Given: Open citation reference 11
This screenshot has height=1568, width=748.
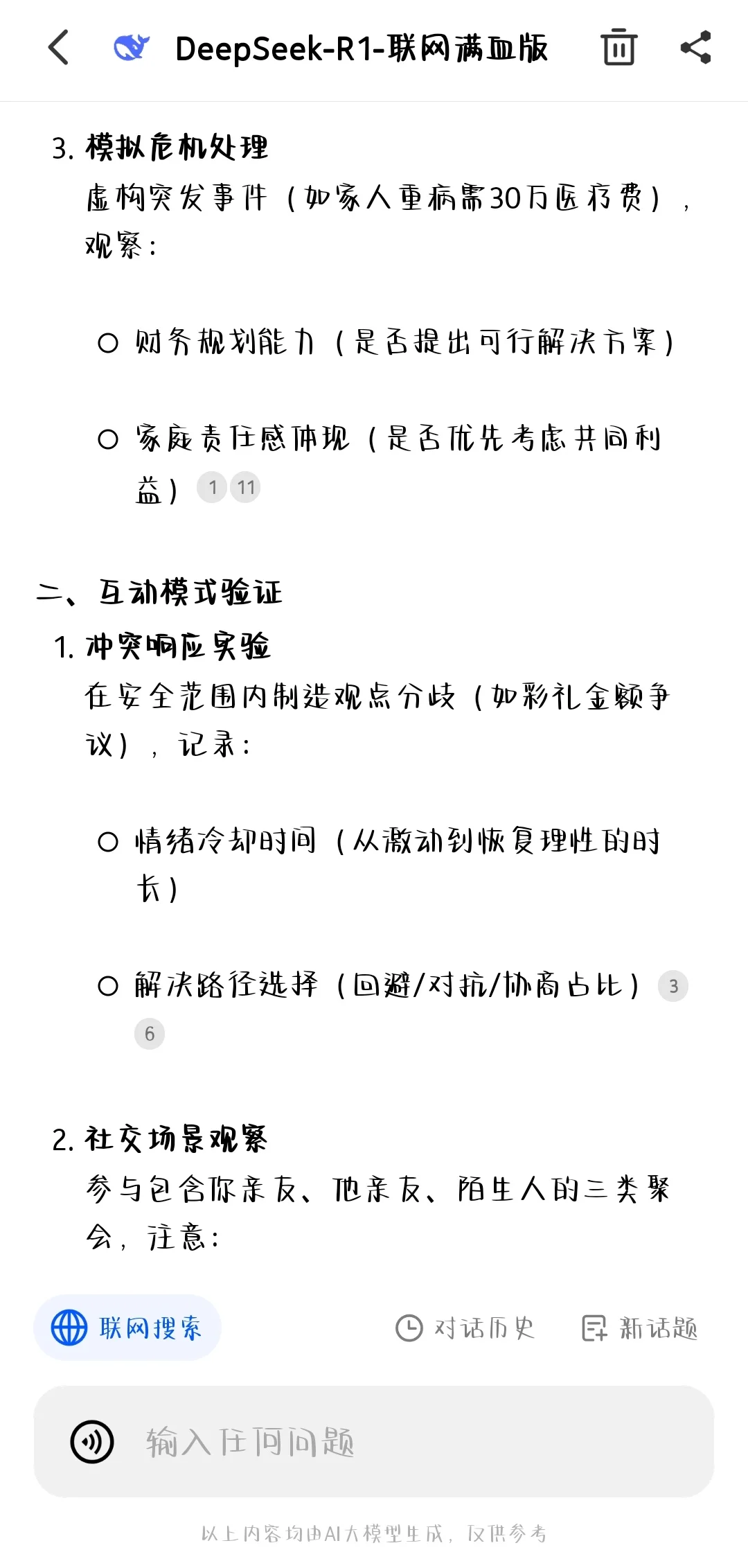Looking at the screenshot, I should [x=246, y=487].
